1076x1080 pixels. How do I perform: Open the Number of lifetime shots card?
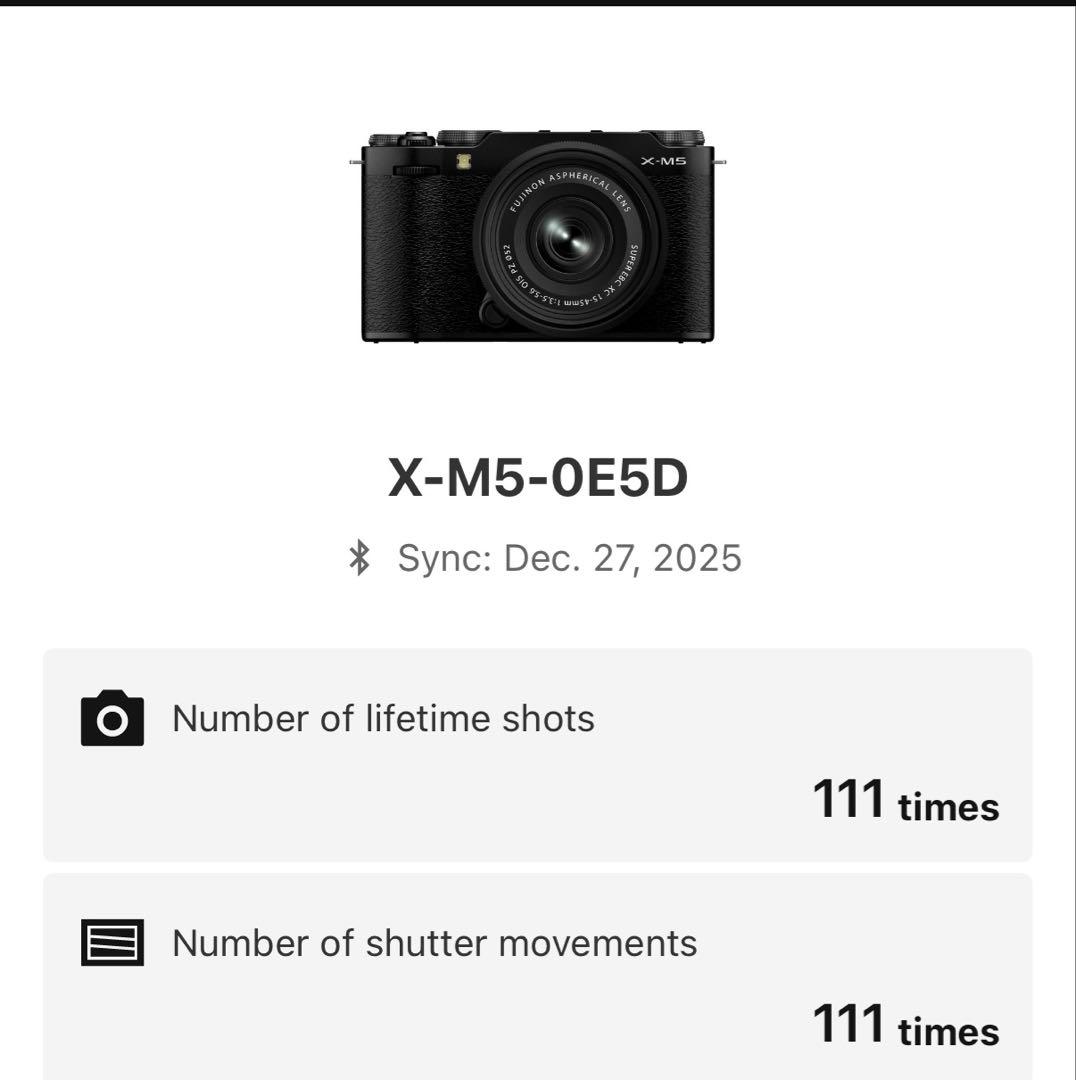click(x=537, y=755)
